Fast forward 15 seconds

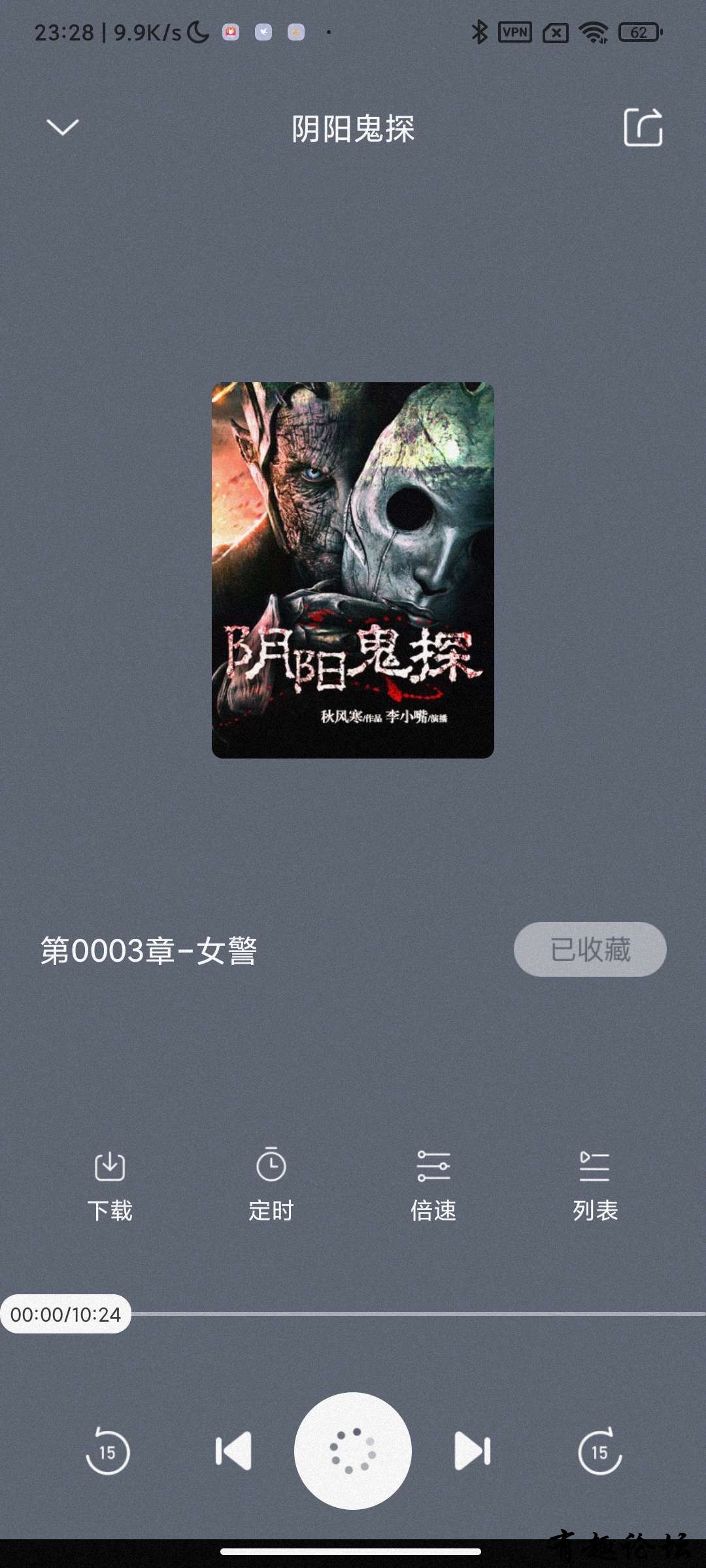[599, 1452]
